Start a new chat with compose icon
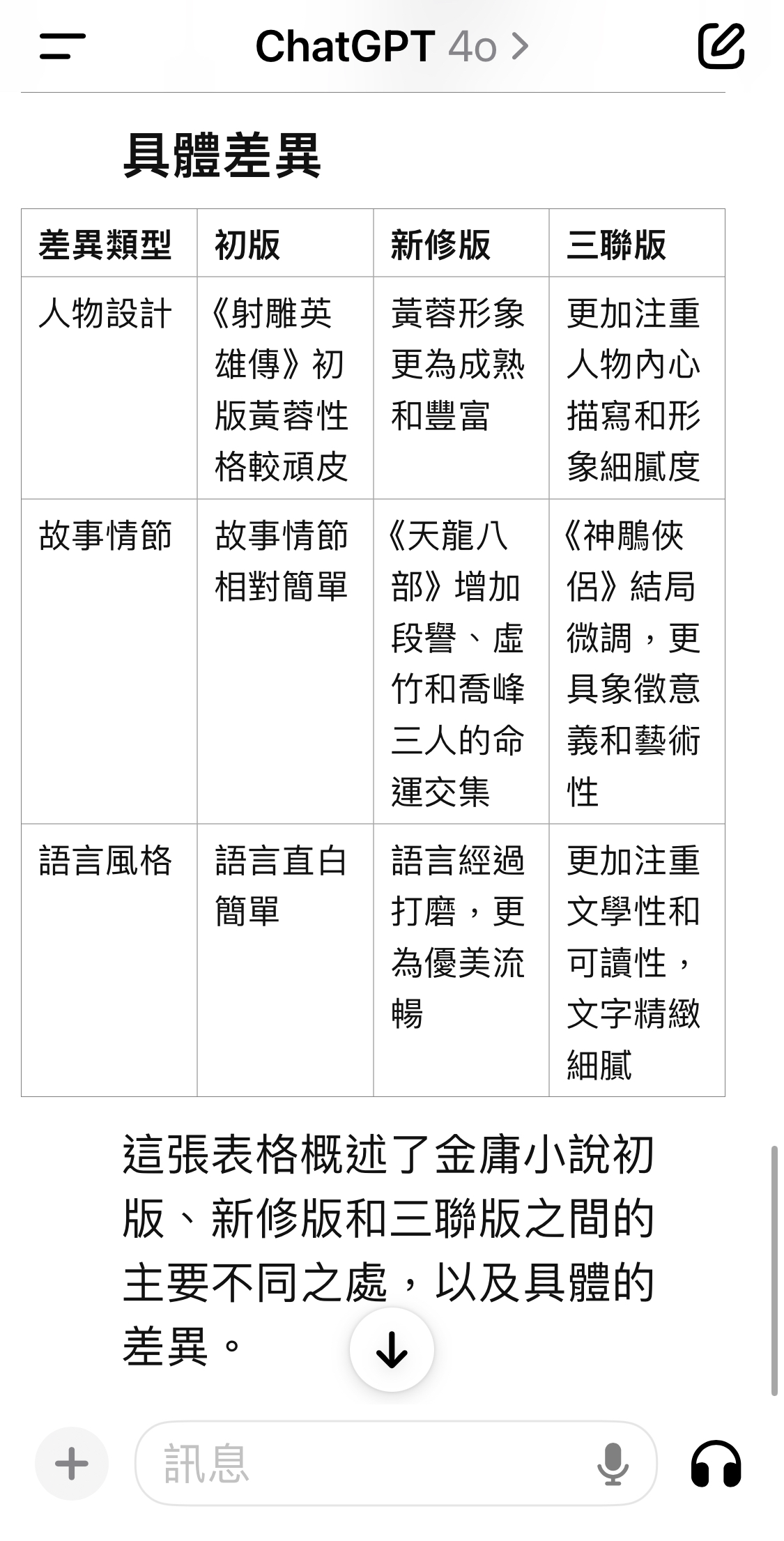 pyautogui.click(x=721, y=46)
